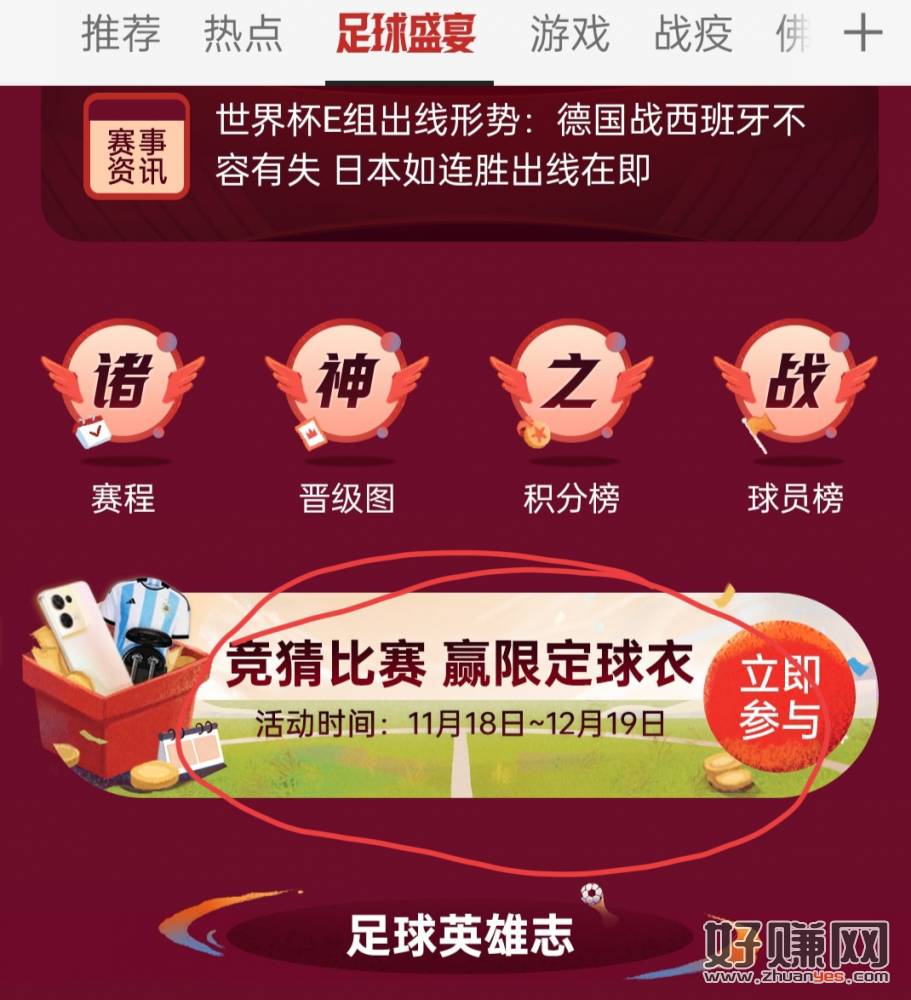Switch to the 游戏 tab
This screenshot has width=911, height=1000.
(x=569, y=35)
